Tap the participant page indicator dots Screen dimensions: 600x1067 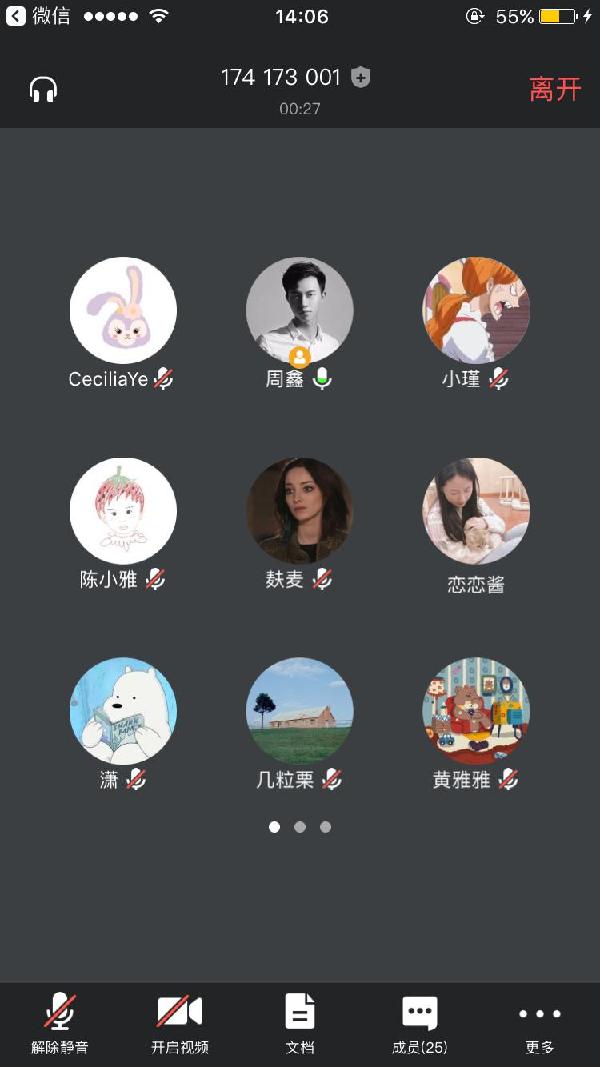pos(300,827)
